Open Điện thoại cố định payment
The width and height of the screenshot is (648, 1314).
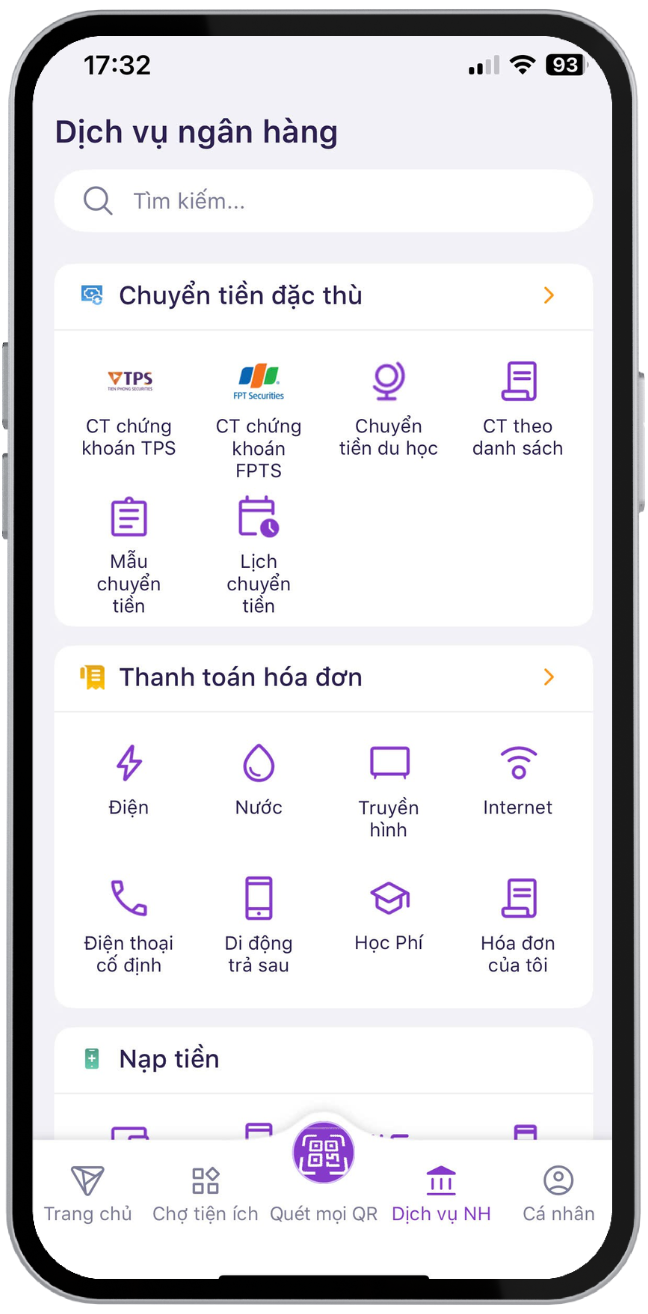pos(129,925)
